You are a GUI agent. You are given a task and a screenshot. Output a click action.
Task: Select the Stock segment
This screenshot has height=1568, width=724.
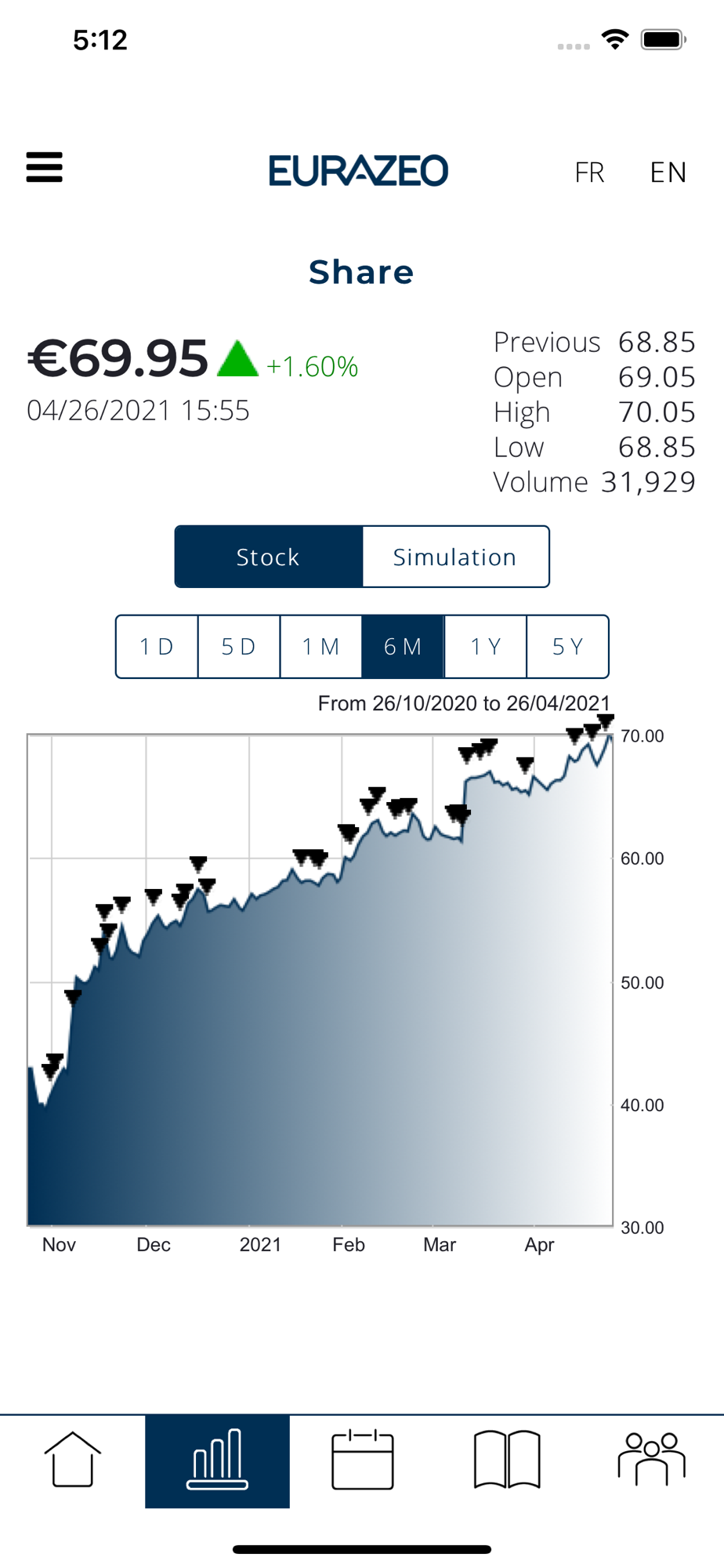click(x=269, y=557)
